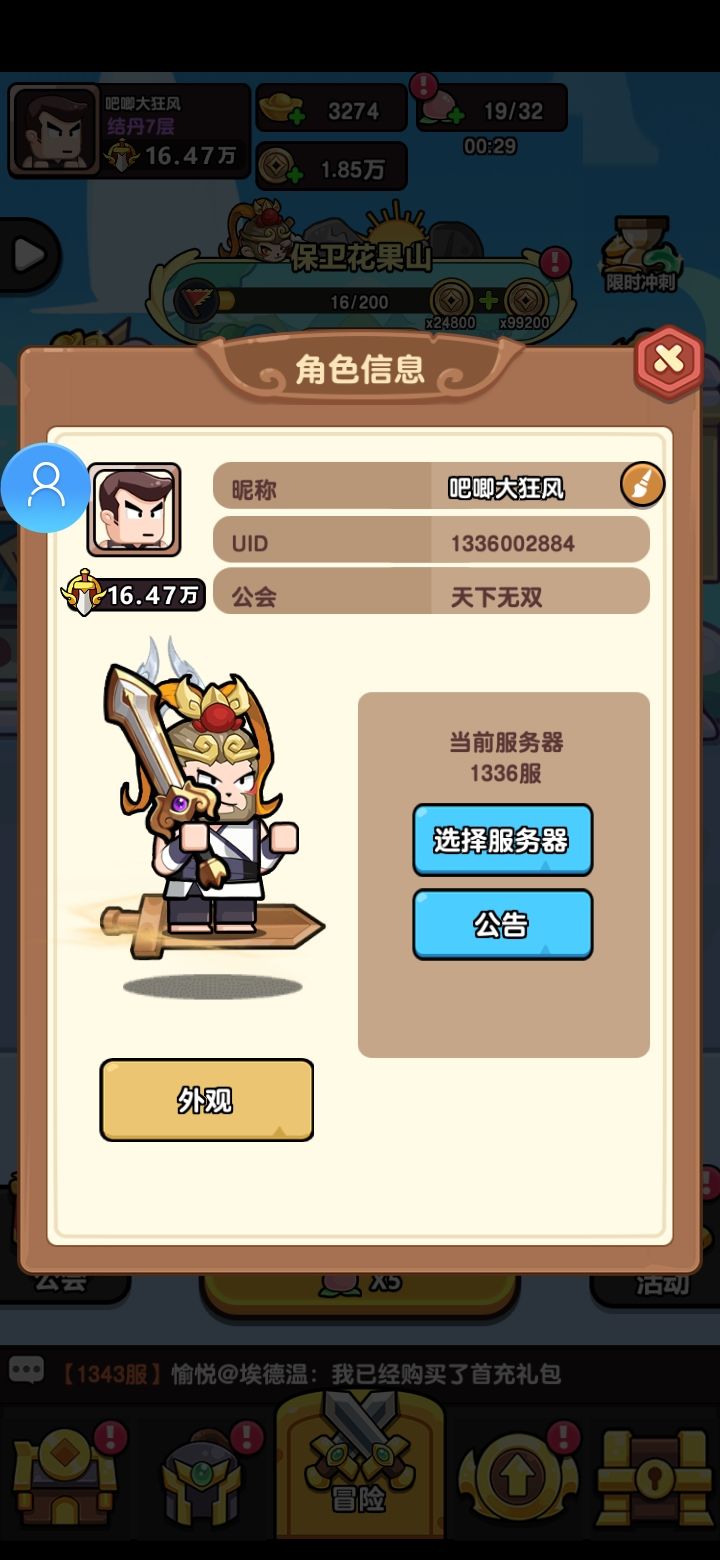Tap the 16/200 stage progress bar
This screenshot has height=1560, width=720.
pos(360,297)
